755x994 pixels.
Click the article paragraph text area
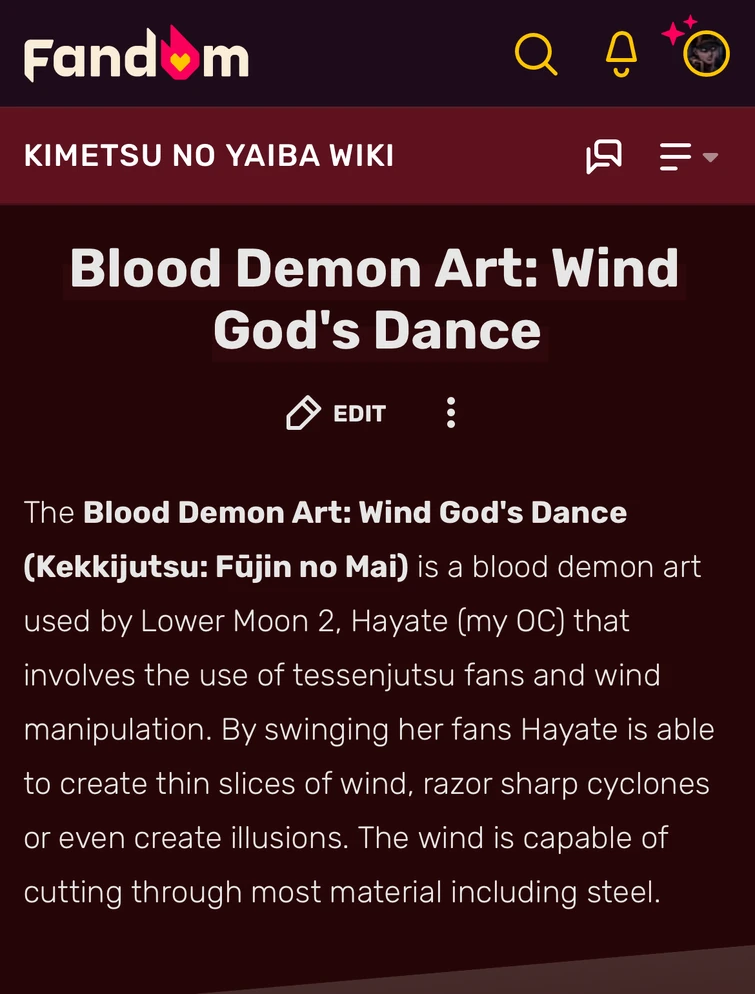pos(377,700)
